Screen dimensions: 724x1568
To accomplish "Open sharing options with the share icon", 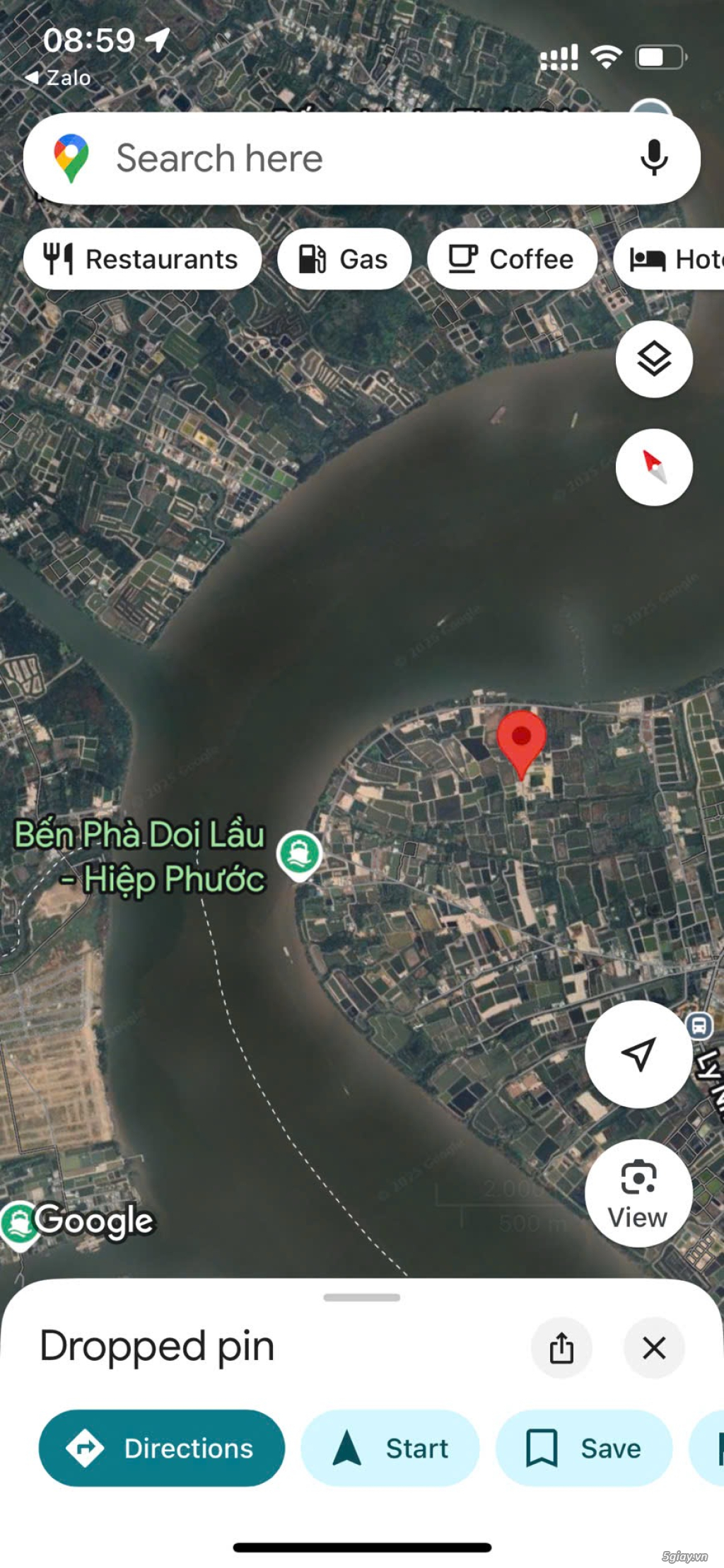I will 562,1347.
